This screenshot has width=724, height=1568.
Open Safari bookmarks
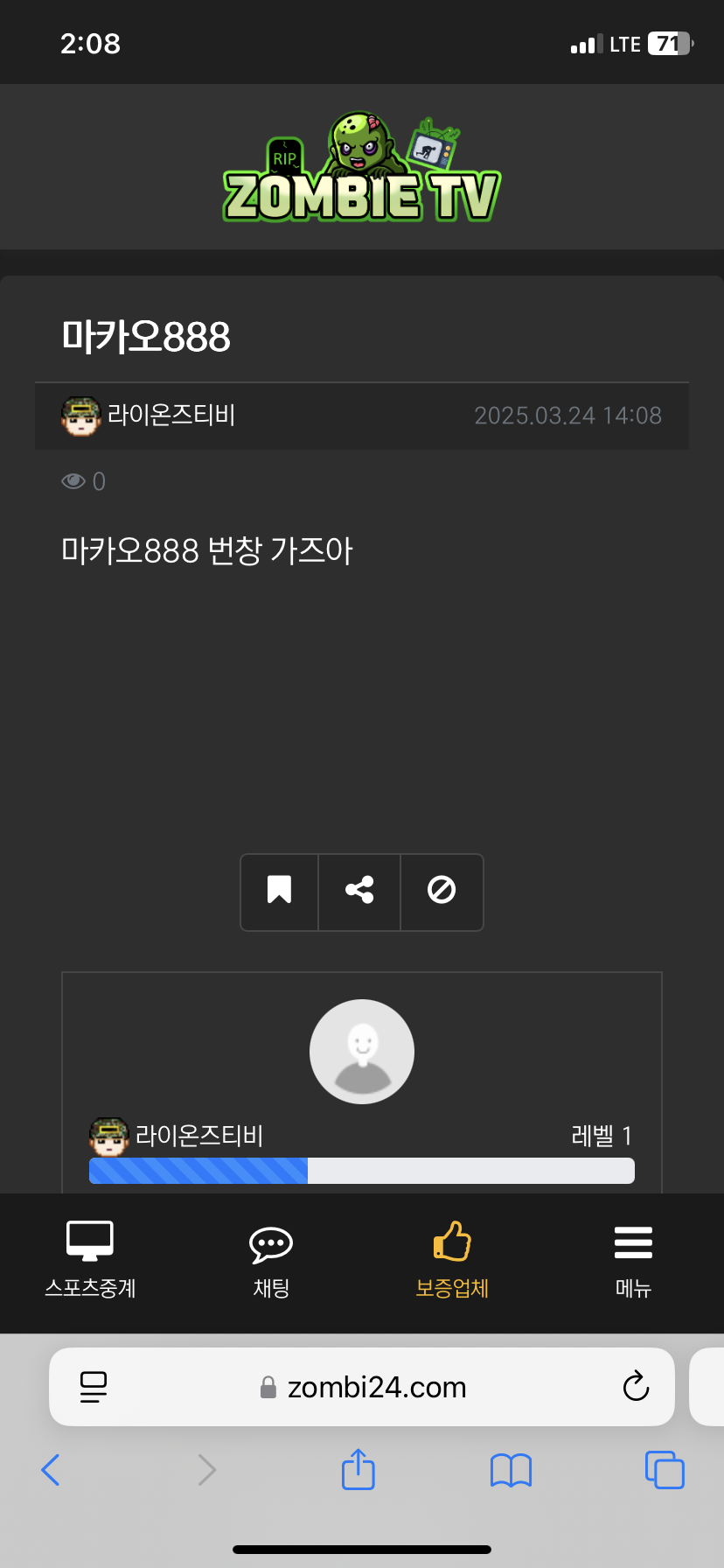[x=511, y=1470]
